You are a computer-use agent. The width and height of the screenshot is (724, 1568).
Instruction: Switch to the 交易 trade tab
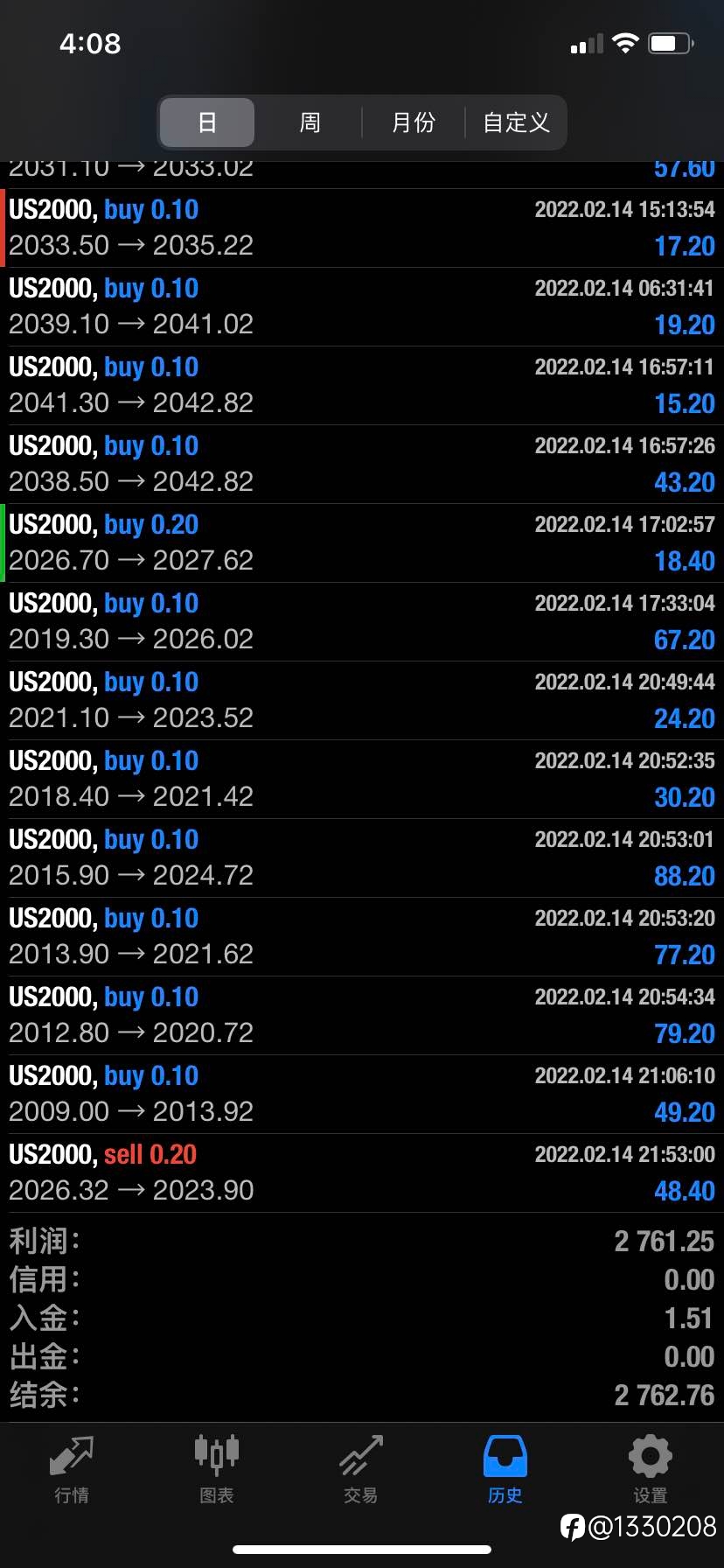coord(360,1470)
